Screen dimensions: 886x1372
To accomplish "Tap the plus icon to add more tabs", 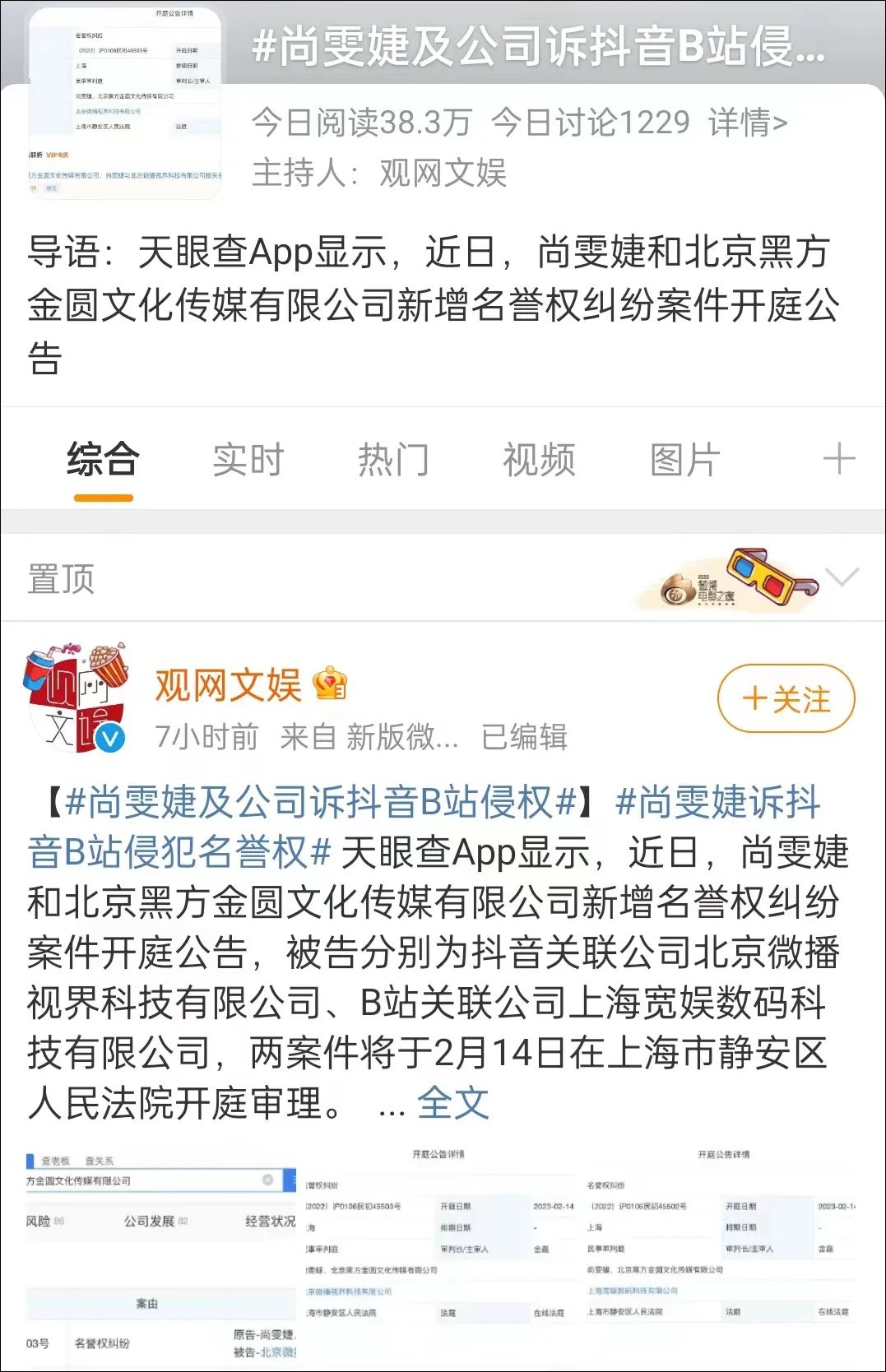I will (x=838, y=459).
